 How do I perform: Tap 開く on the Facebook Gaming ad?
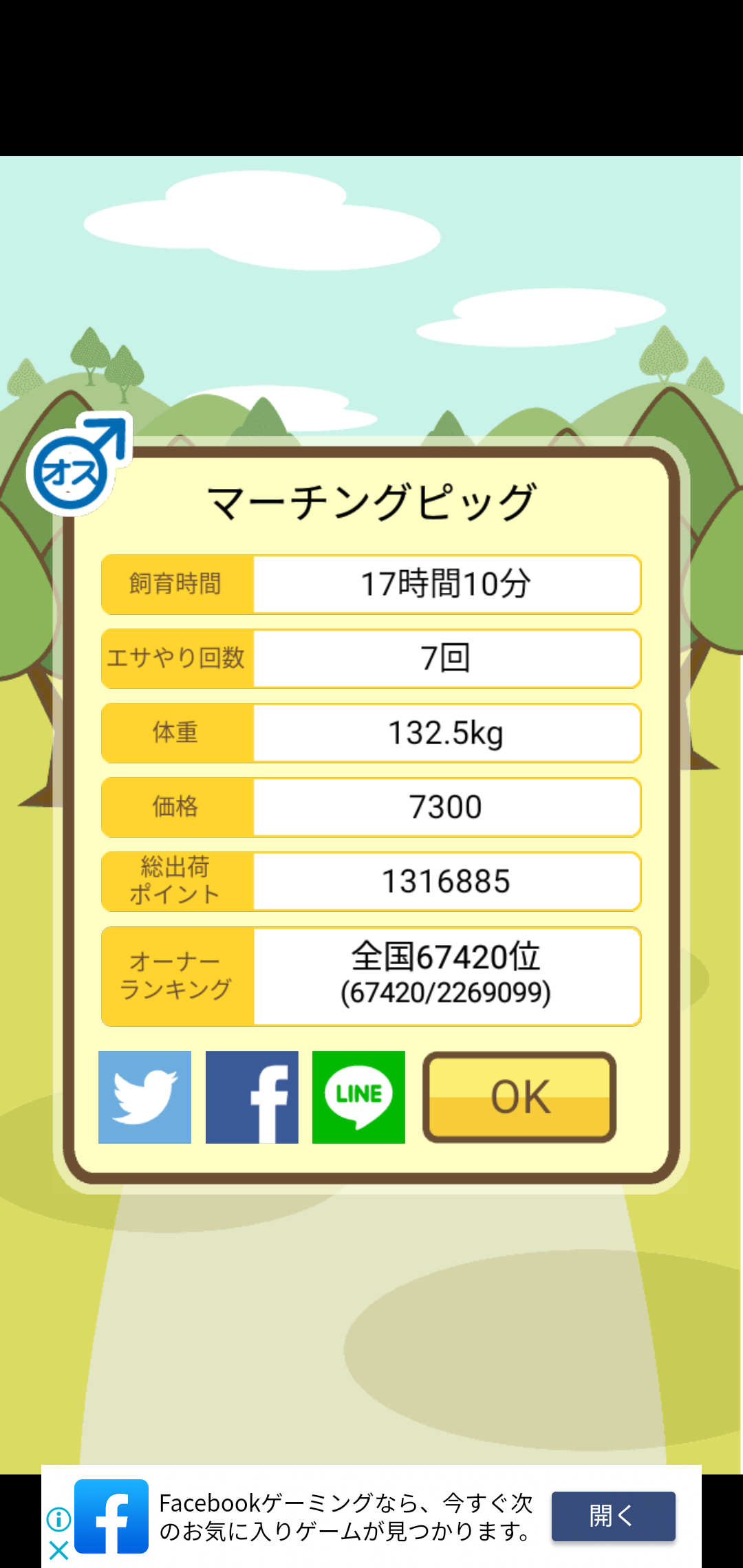613,1516
